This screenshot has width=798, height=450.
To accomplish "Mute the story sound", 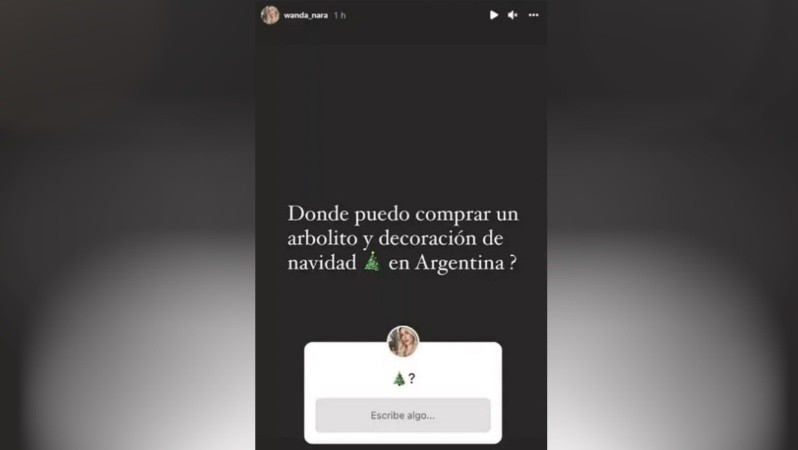I will click(x=513, y=15).
